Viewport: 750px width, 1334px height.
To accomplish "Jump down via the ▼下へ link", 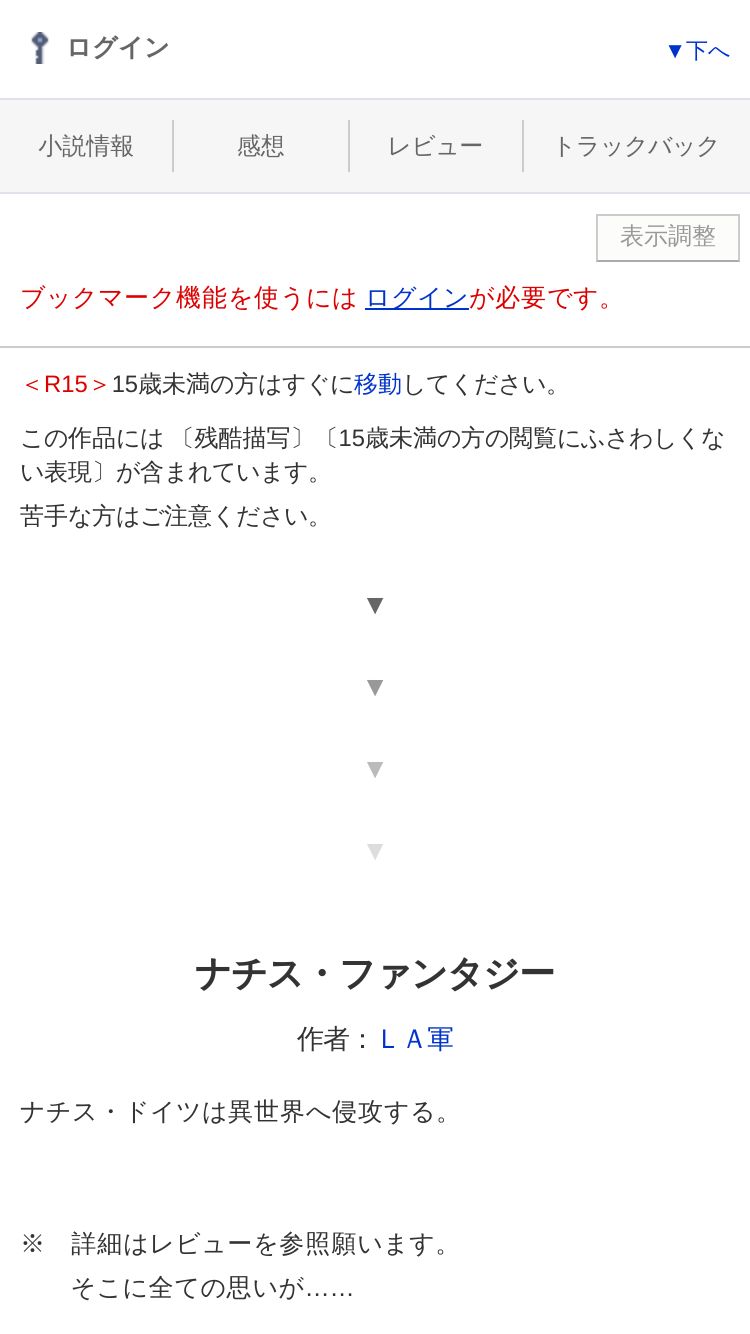I will point(698,50).
